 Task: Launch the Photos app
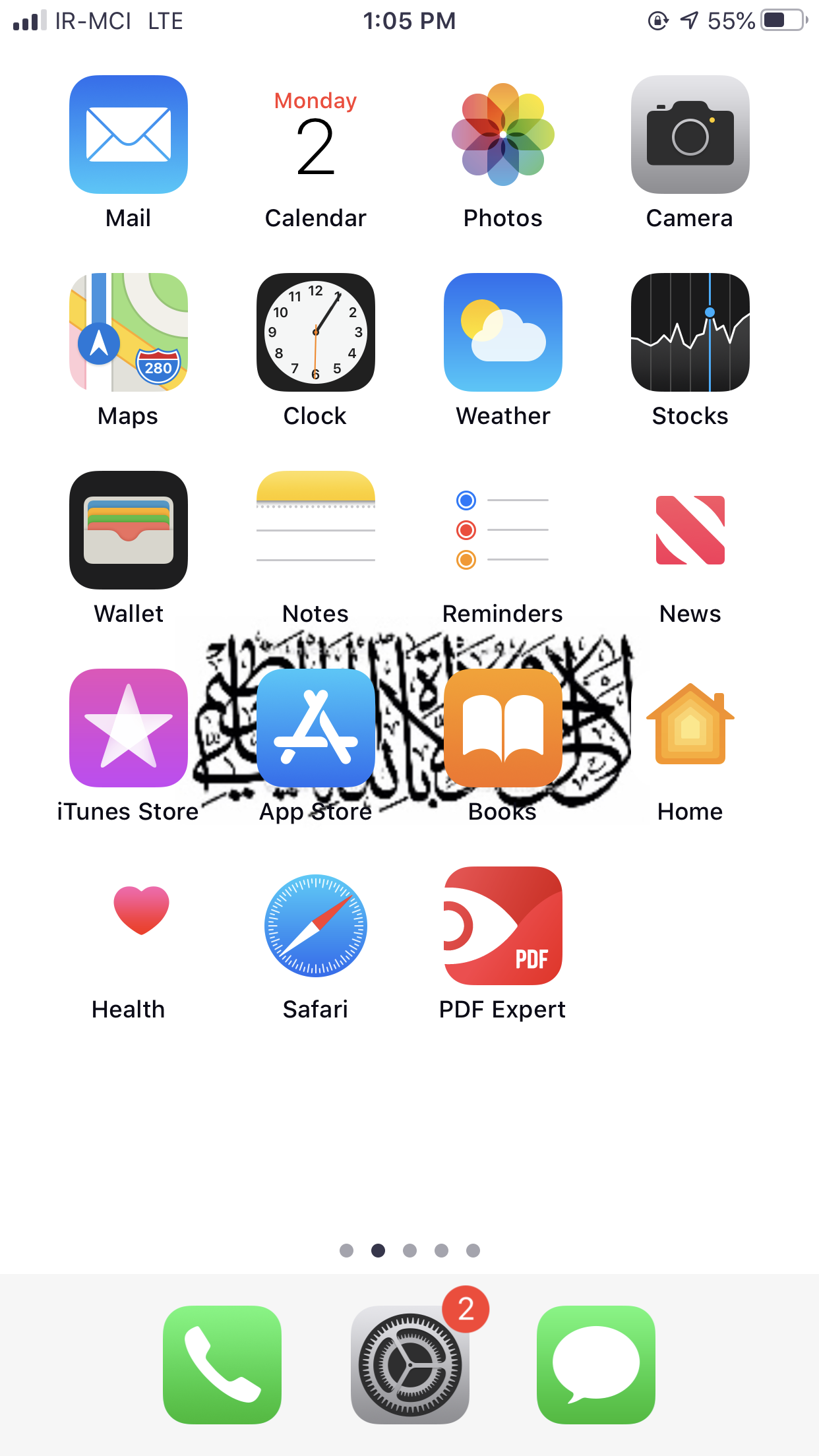pyautogui.click(x=503, y=135)
